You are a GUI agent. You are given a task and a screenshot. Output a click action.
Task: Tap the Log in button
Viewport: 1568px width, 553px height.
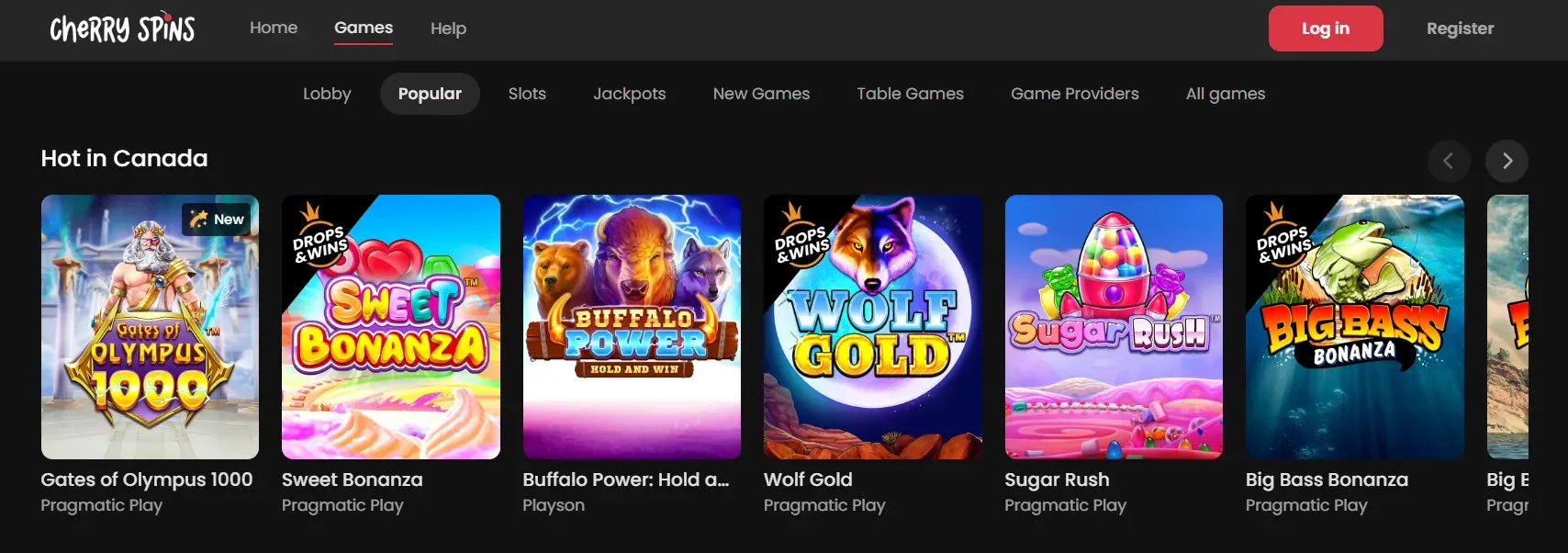click(1325, 28)
